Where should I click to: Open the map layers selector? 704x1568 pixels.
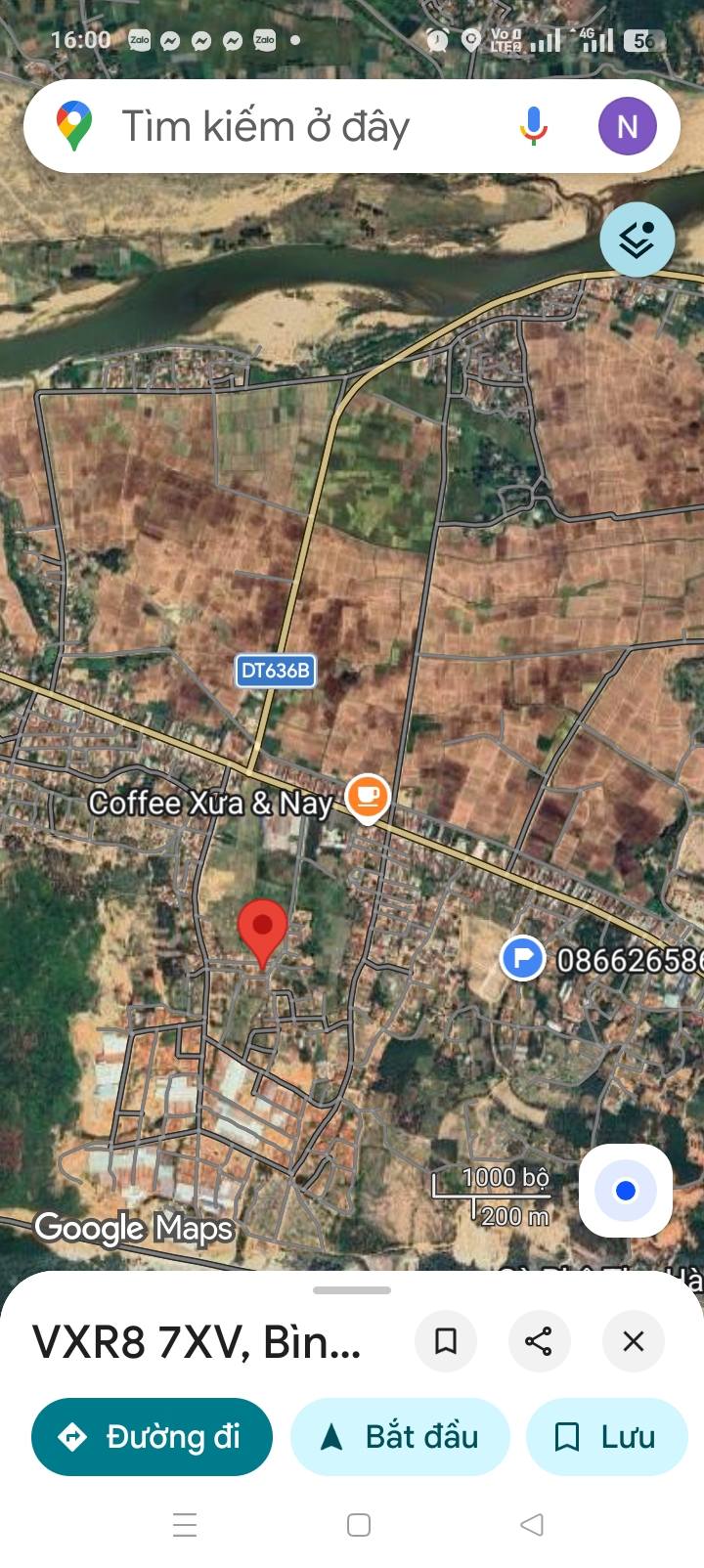click(x=638, y=240)
